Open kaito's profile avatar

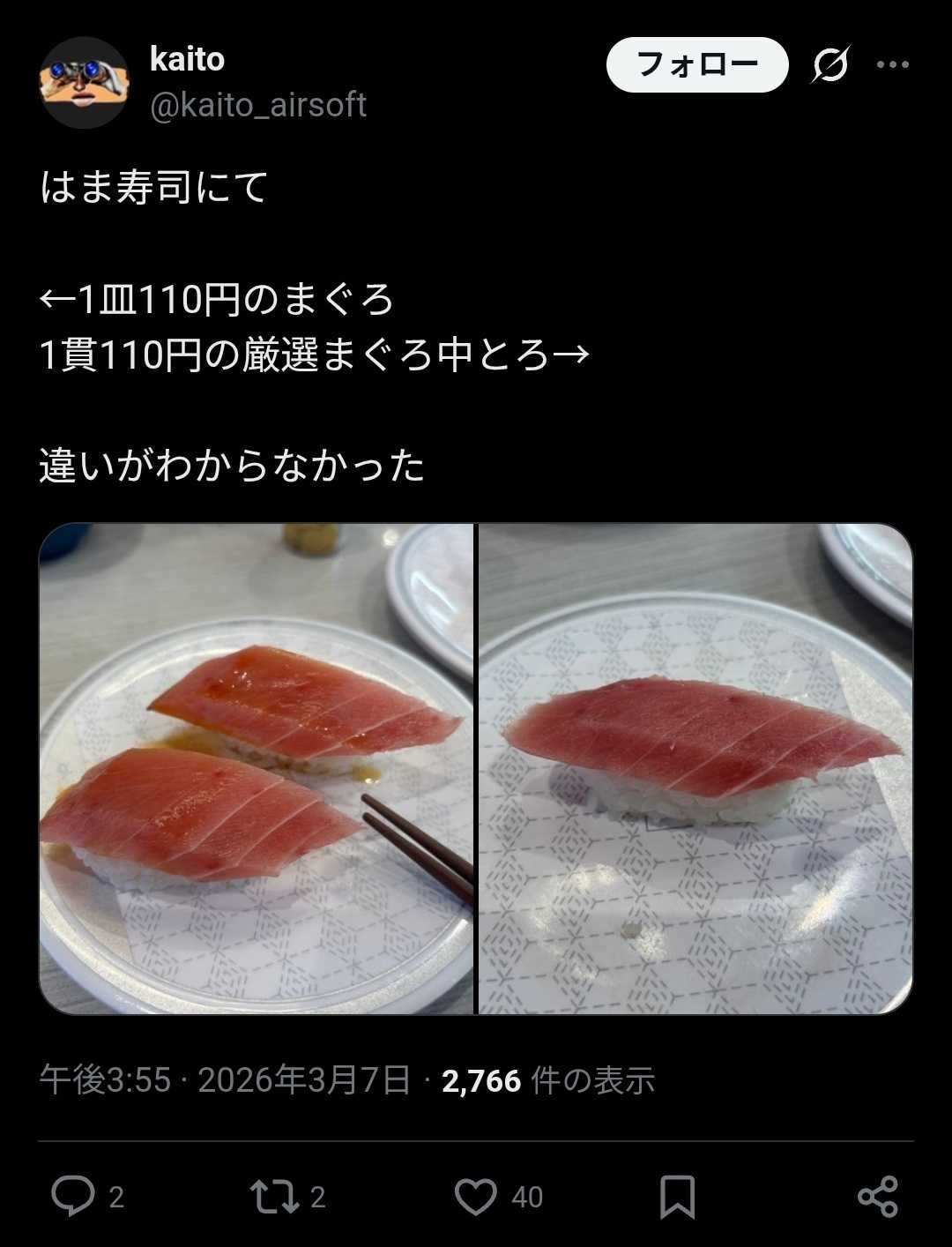pyautogui.click(x=84, y=82)
